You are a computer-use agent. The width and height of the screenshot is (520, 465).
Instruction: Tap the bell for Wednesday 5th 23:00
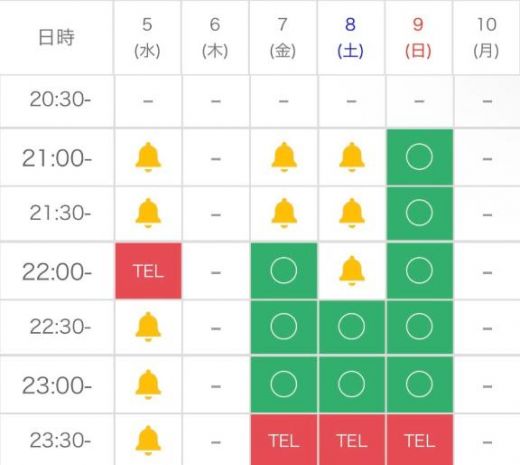pyautogui.click(x=148, y=384)
